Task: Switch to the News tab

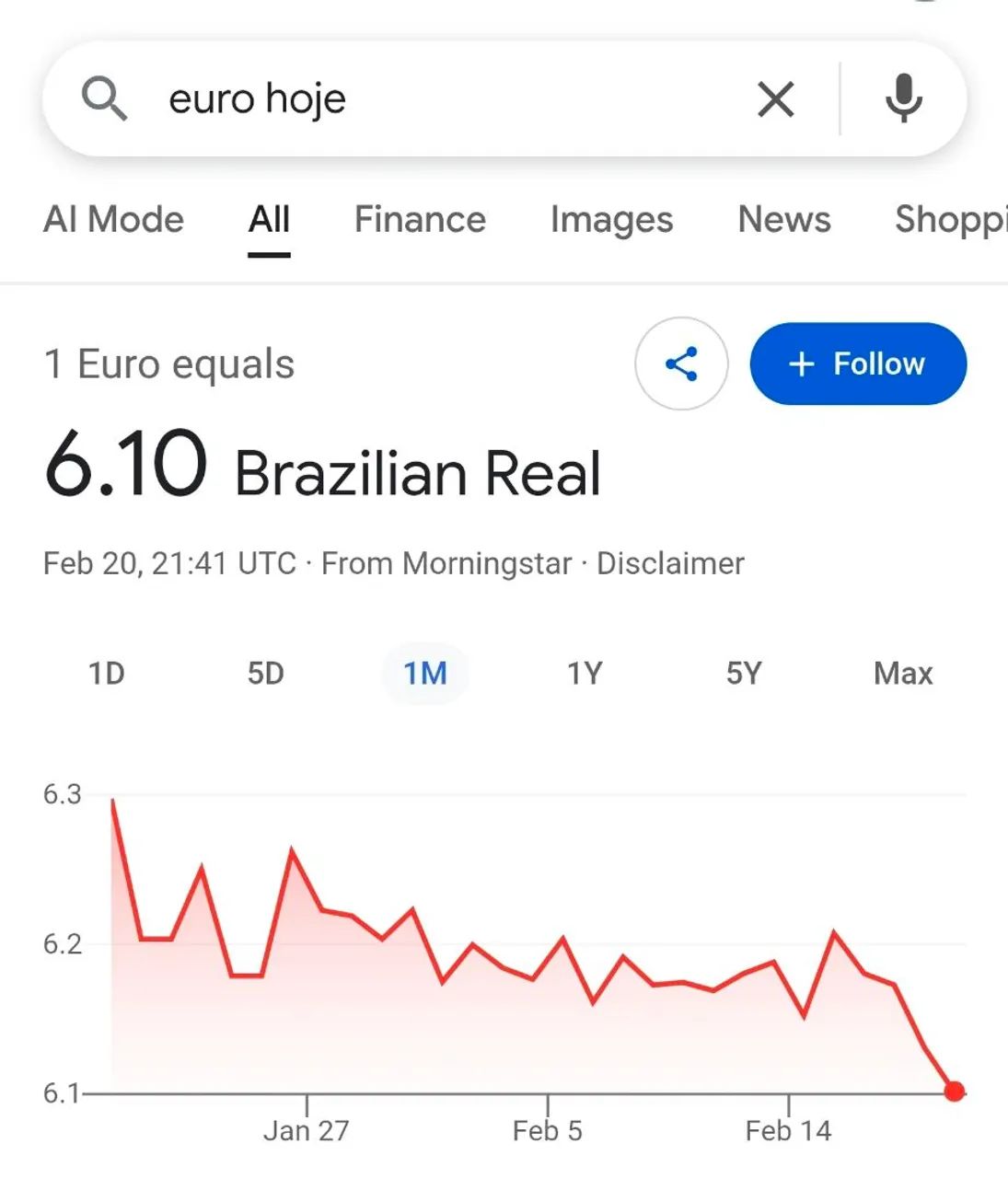Action: tap(782, 220)
